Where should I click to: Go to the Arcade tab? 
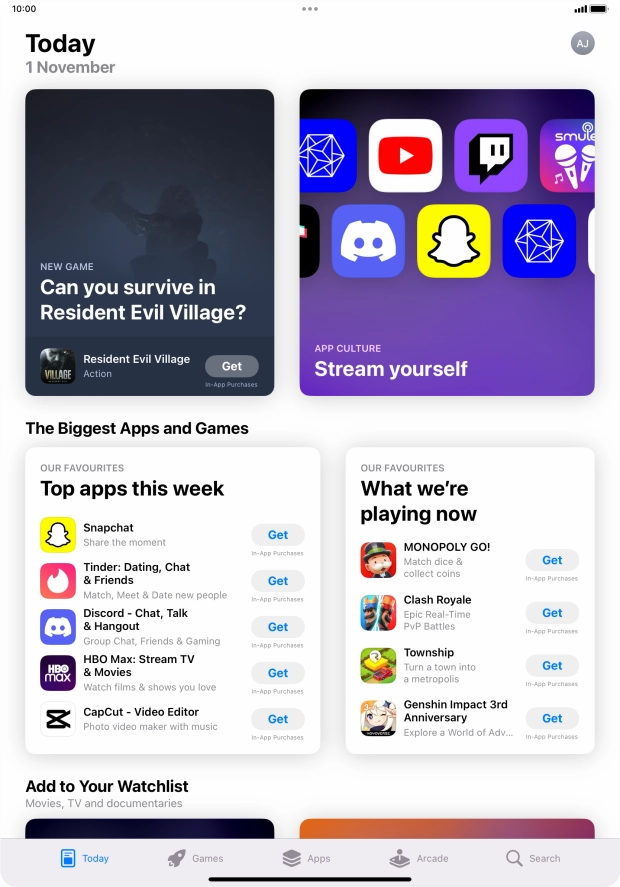pyautogui.click(x=419, y=858)
